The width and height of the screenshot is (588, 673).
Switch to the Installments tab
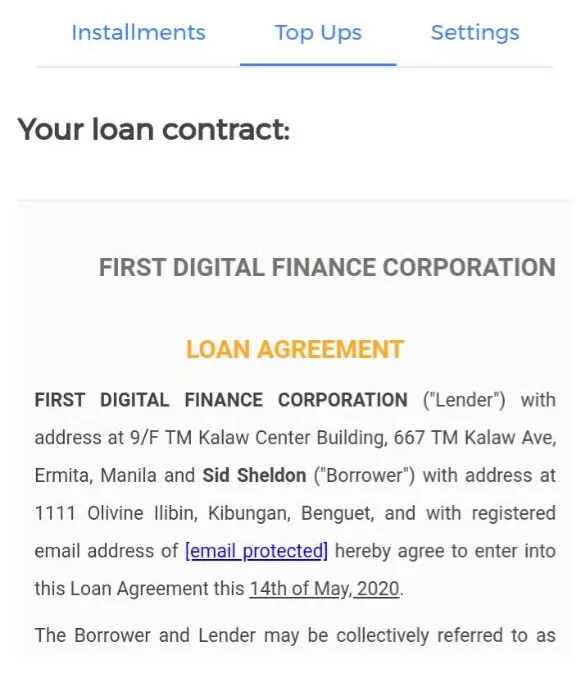[x=138, y=33]
